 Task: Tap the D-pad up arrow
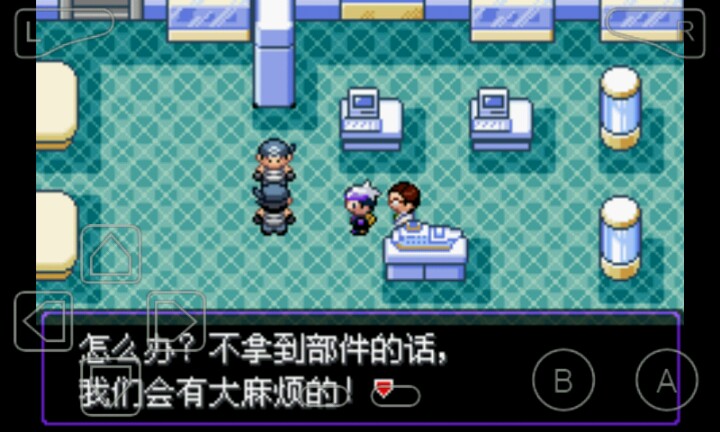[110, 255]
